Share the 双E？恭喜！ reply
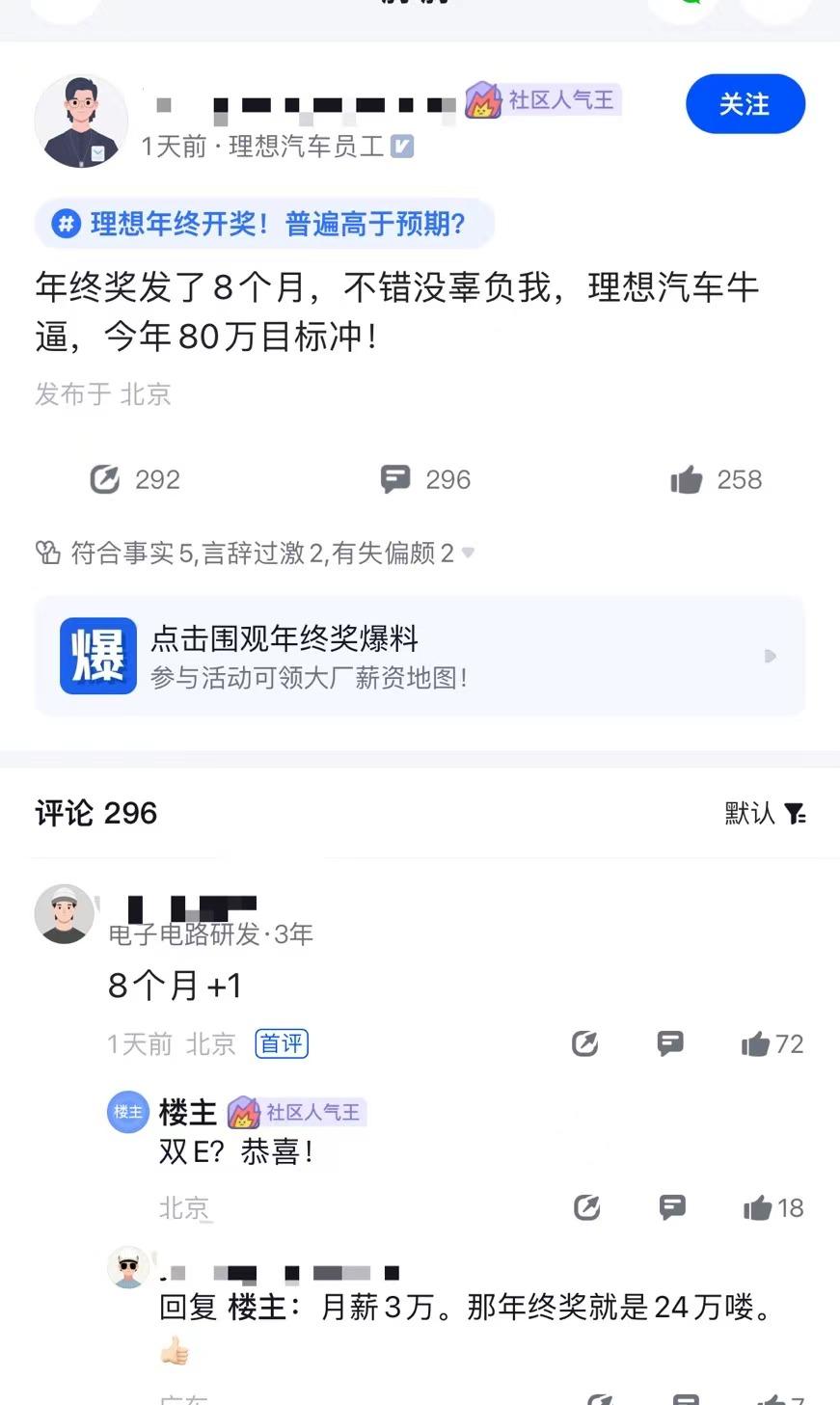 coord(586,1207)
